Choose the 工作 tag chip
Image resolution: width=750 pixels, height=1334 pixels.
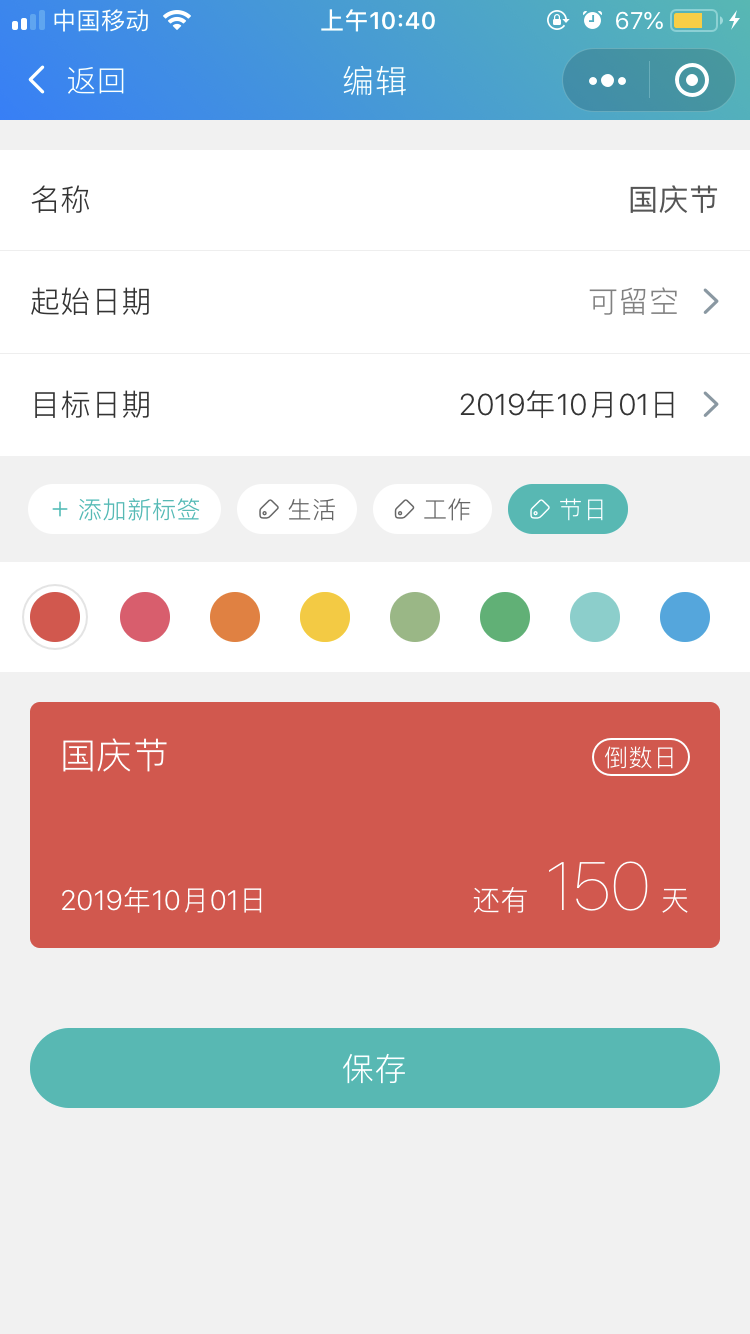click(432, 509)
